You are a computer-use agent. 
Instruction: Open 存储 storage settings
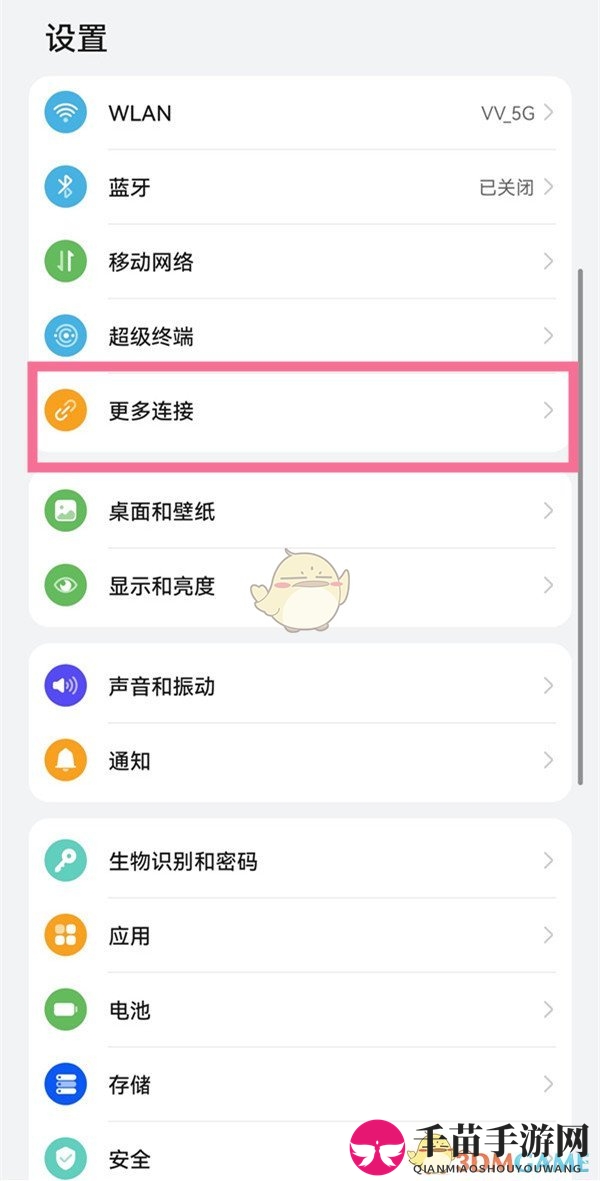tap(300, 1084)
